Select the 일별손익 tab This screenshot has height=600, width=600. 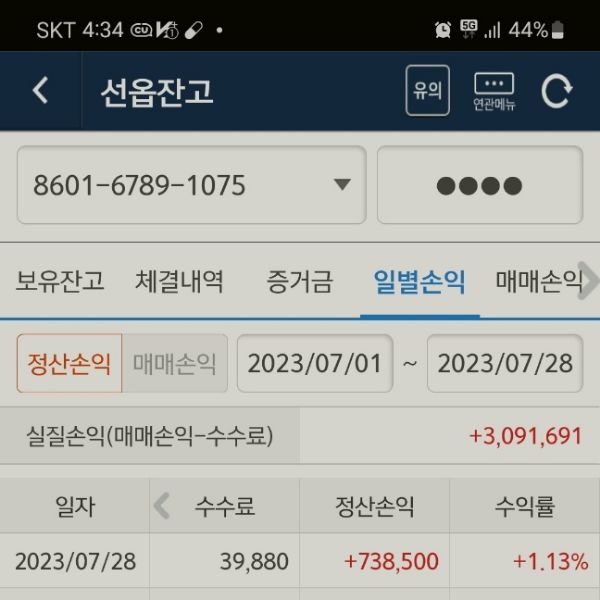pos(419,282)
